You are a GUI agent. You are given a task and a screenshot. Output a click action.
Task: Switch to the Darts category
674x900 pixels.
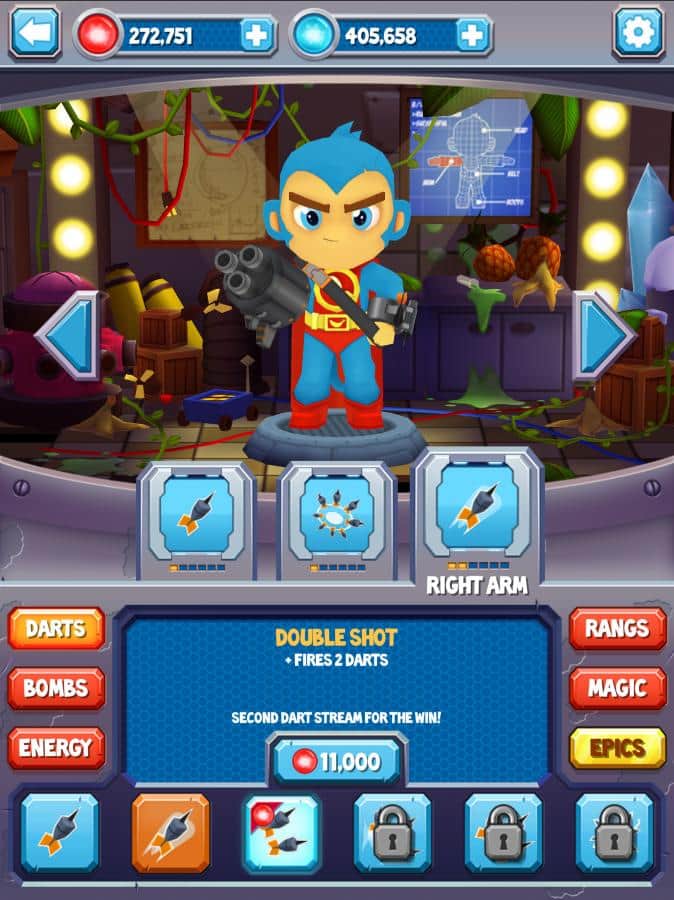point(56,629)
